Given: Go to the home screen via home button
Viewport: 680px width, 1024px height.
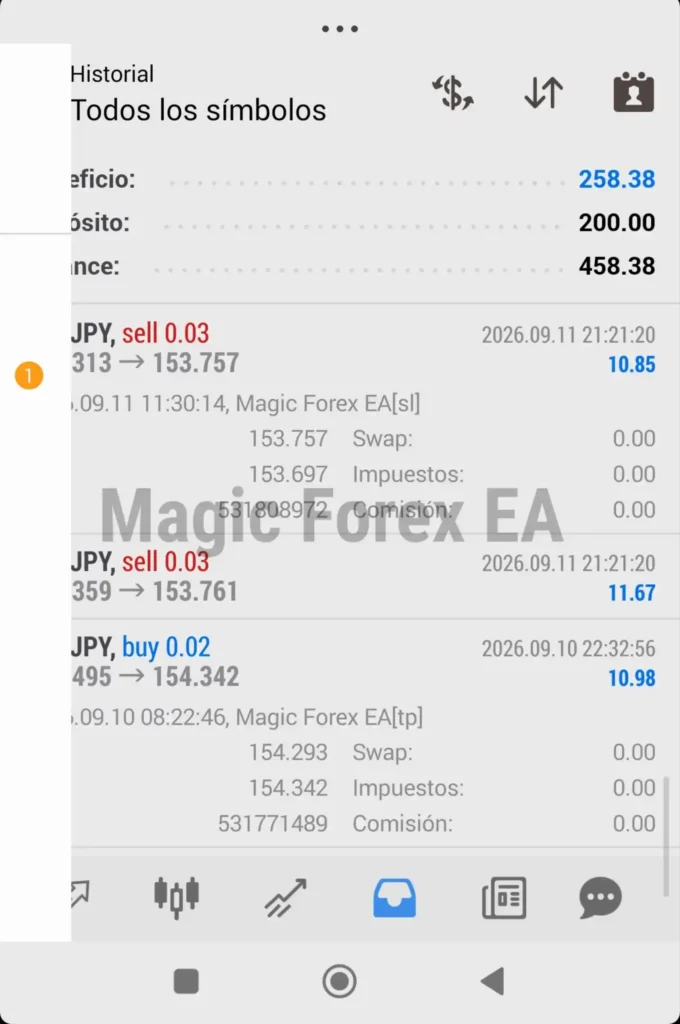Looking at the screenshot, I should [x=340, y=981].
